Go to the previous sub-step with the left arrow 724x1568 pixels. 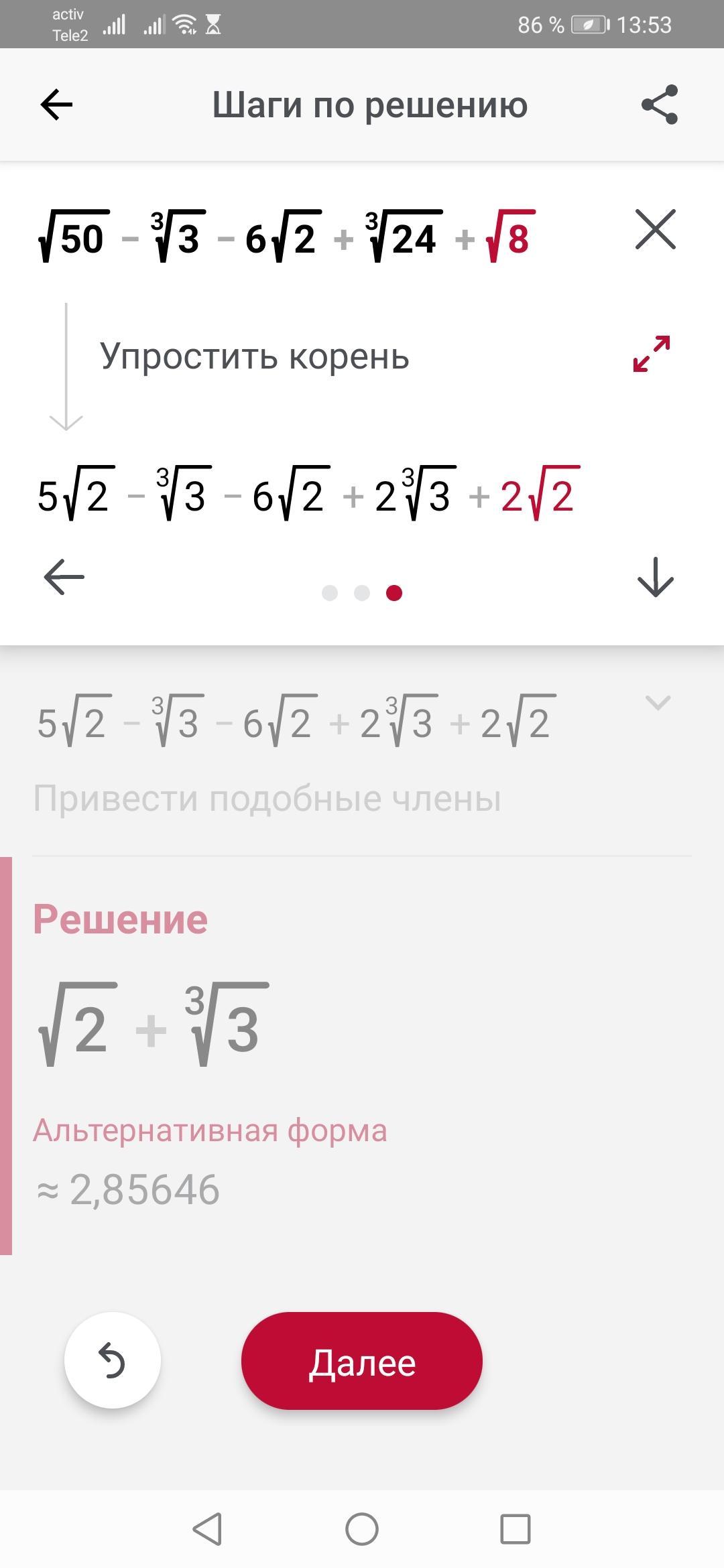[64, 577]
